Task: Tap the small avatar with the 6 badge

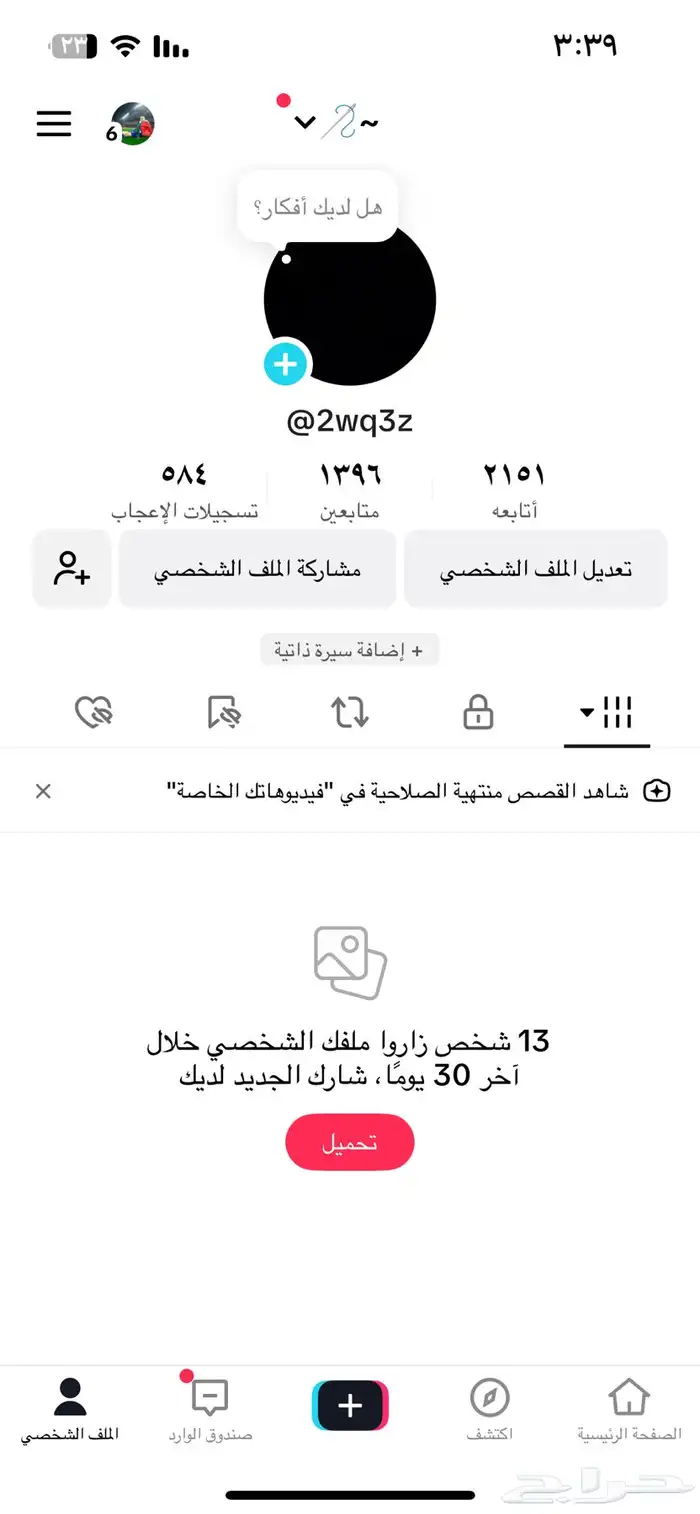Action: [131, 124]
